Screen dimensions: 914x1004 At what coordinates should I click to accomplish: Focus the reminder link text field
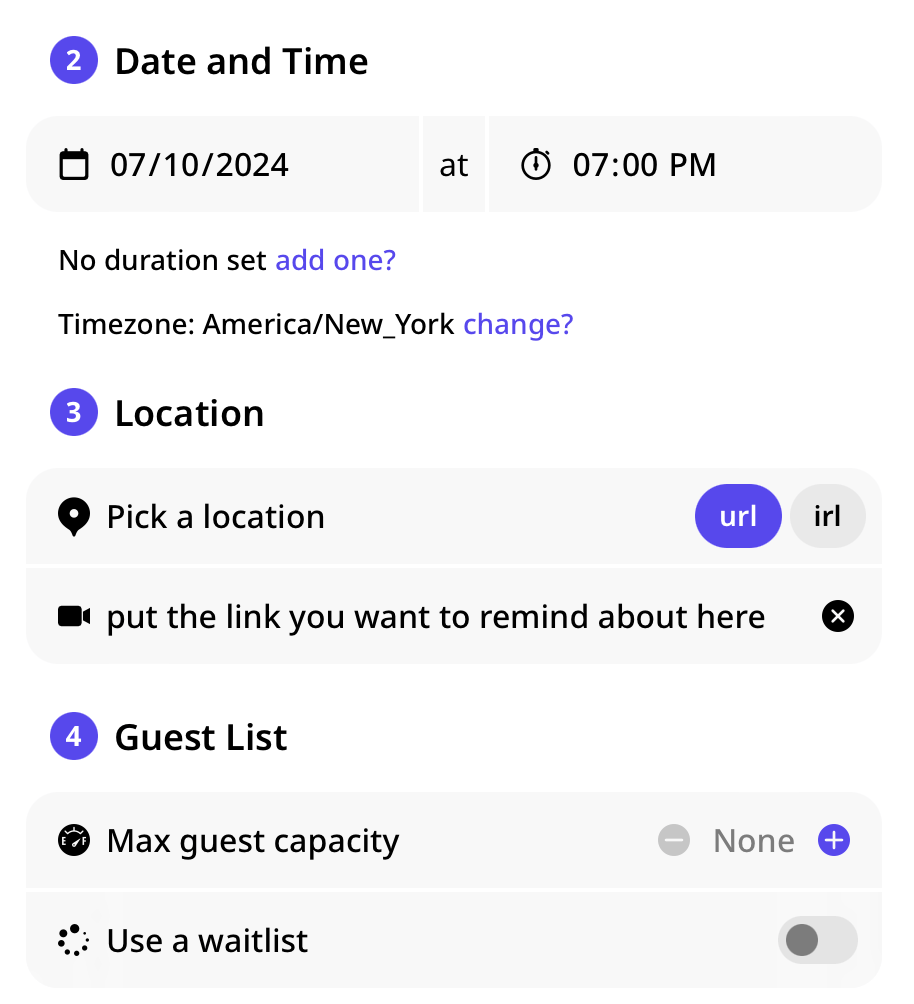(x=436, y=617)
